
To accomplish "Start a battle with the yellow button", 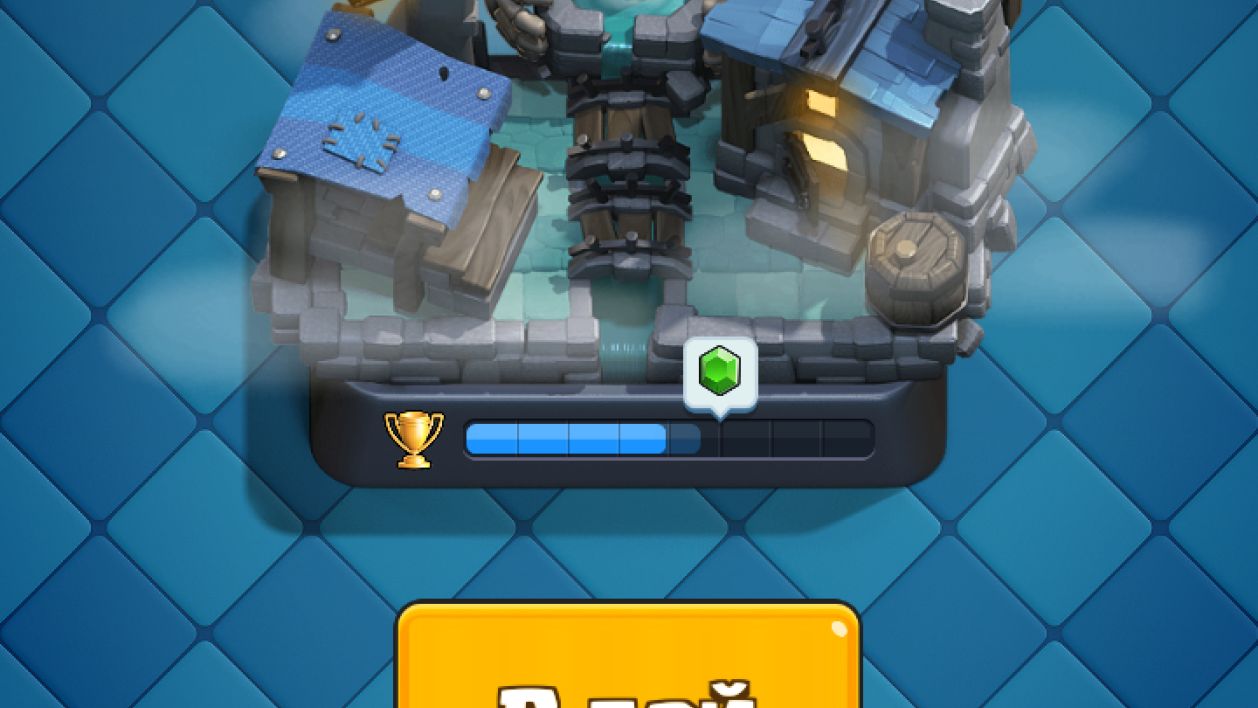I will [628, 658].
